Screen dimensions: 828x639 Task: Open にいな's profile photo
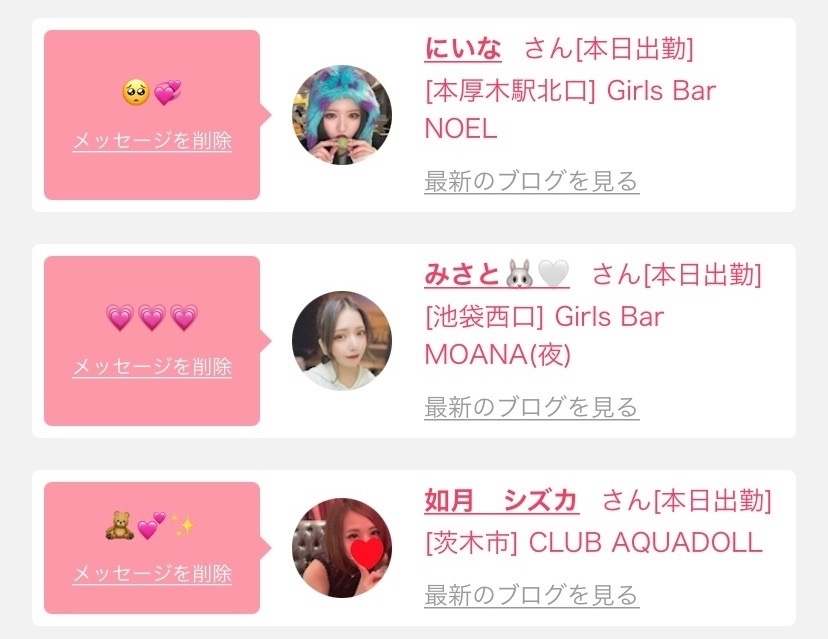(x=341, y=115)
